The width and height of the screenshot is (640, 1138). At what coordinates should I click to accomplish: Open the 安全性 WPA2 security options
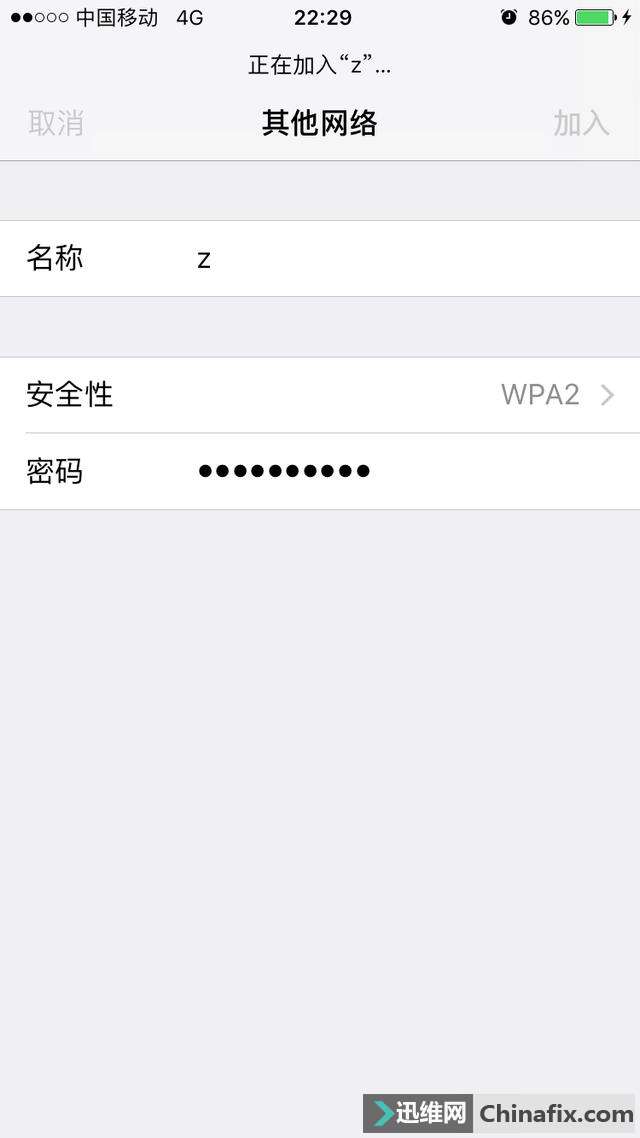click(x=320, y=395)
